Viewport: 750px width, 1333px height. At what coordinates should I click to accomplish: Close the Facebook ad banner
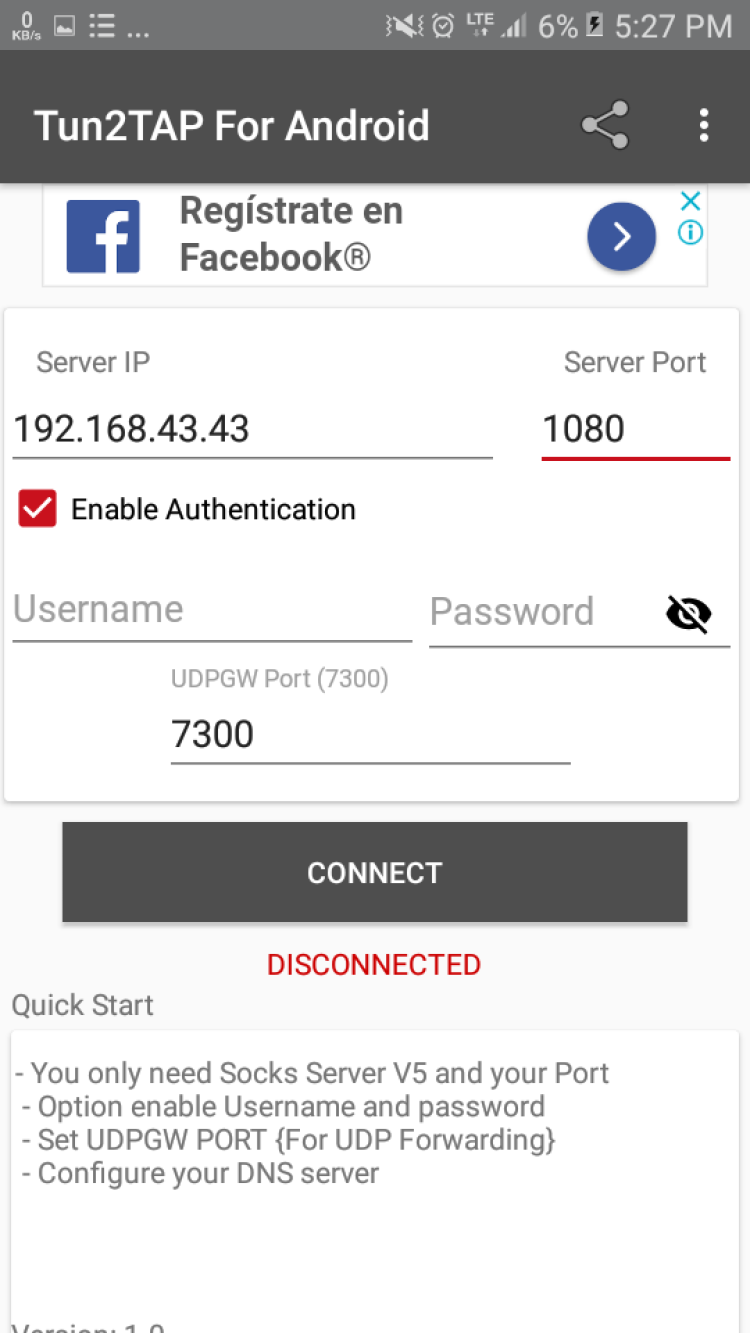coord(690,201)
